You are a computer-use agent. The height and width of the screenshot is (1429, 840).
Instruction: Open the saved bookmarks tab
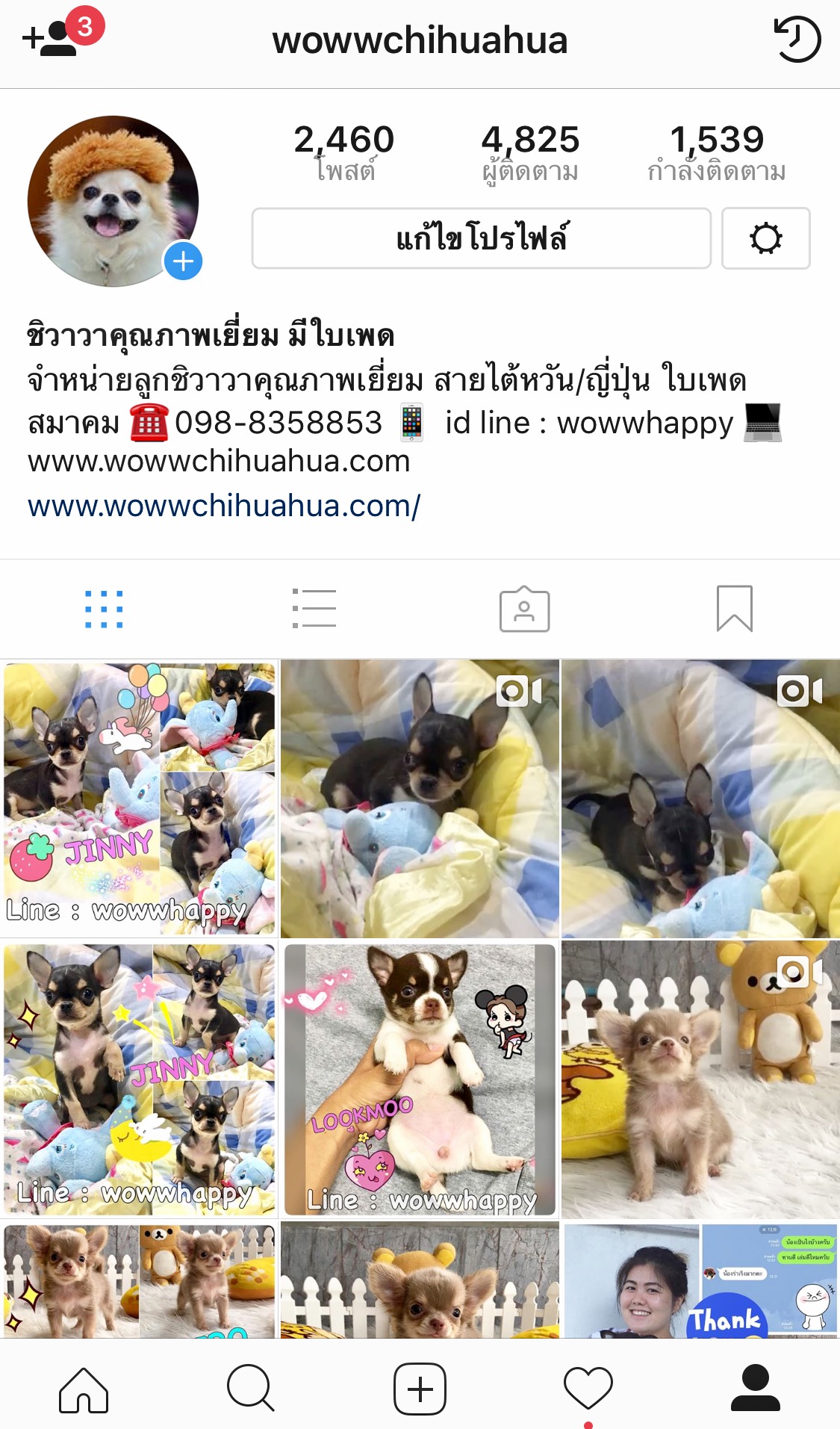click(734, 608)
